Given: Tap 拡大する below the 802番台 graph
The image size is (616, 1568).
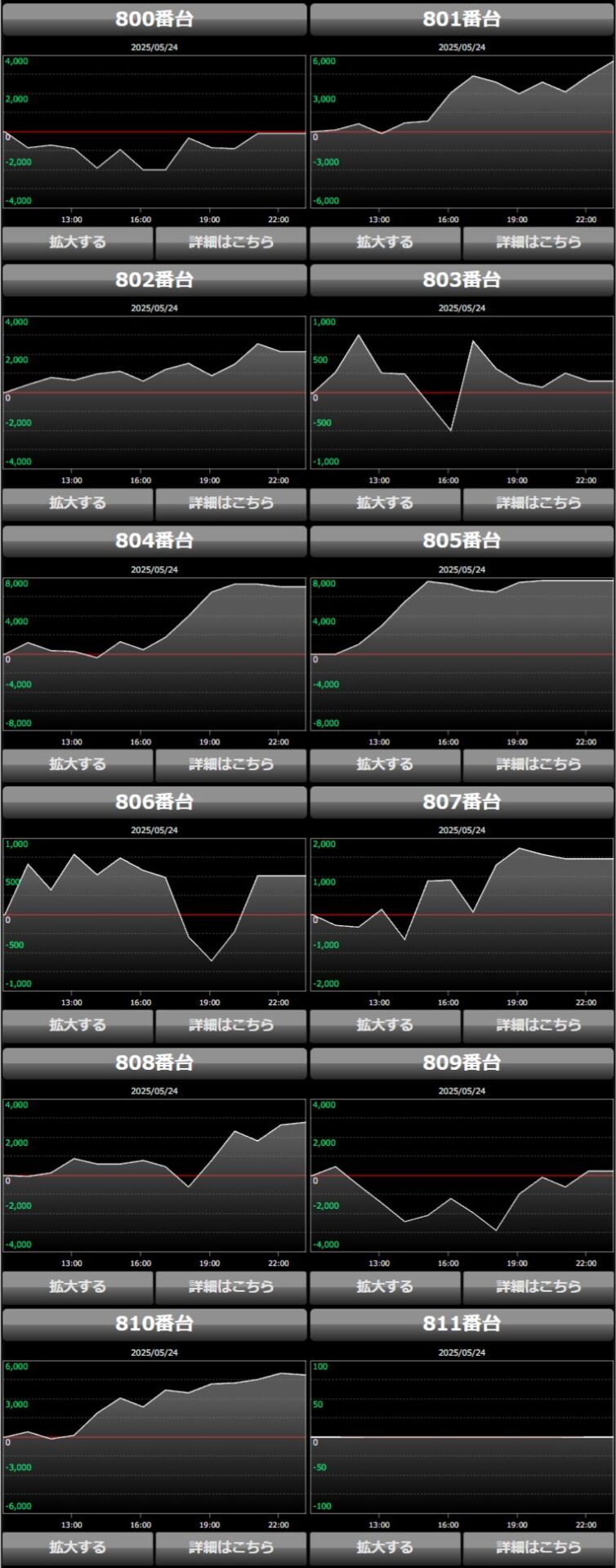Looking at the screenshot, I should [x=78, y=503].
